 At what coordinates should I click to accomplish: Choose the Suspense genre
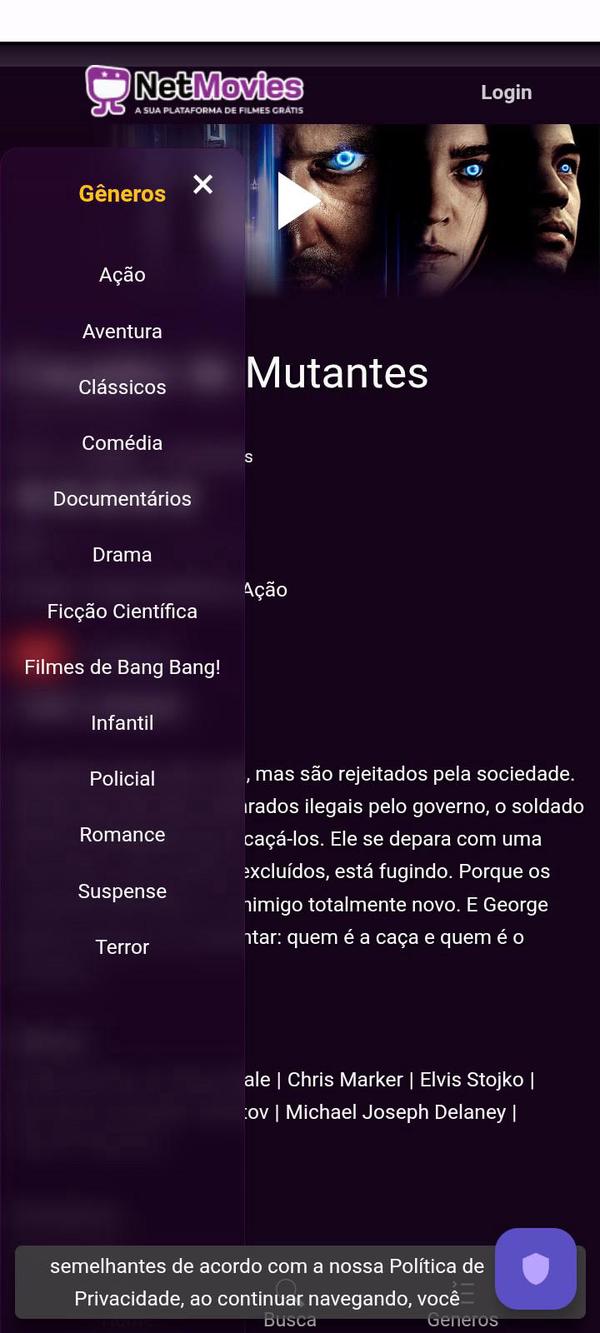click(122, 891)
